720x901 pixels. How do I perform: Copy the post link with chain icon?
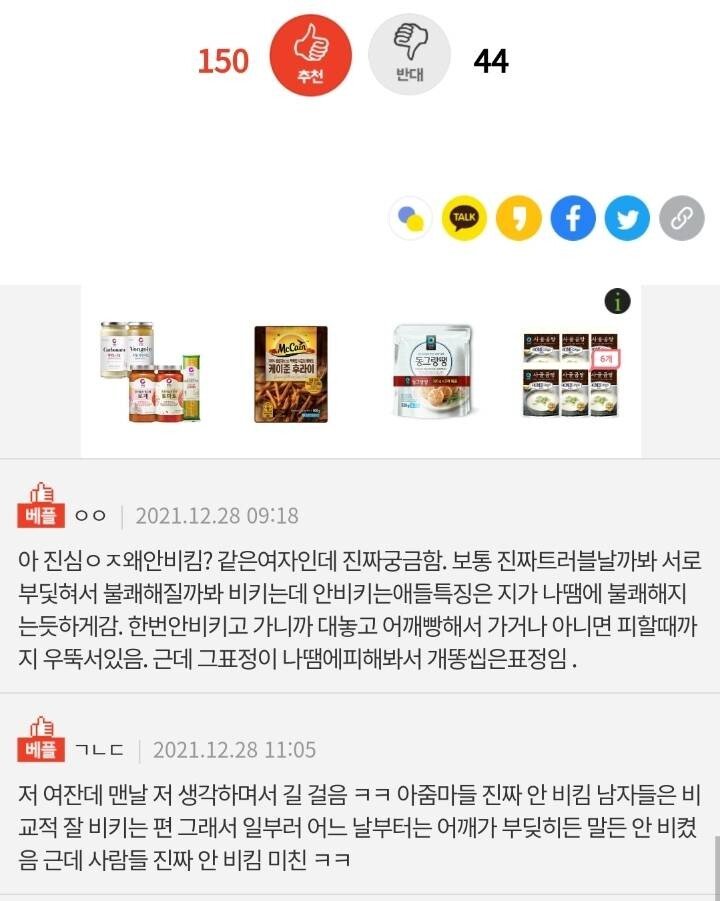coord(682,217)
